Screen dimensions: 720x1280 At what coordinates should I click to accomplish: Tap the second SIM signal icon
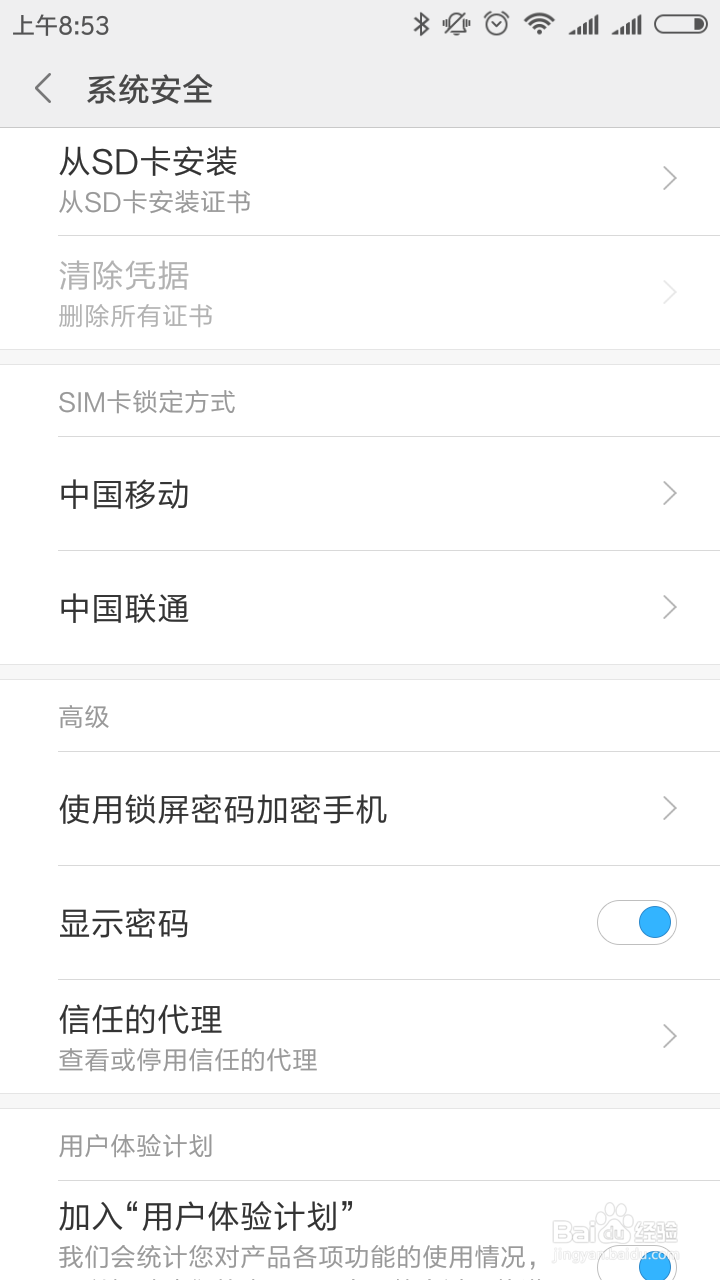pyautogui.click(x=629, y=24)
